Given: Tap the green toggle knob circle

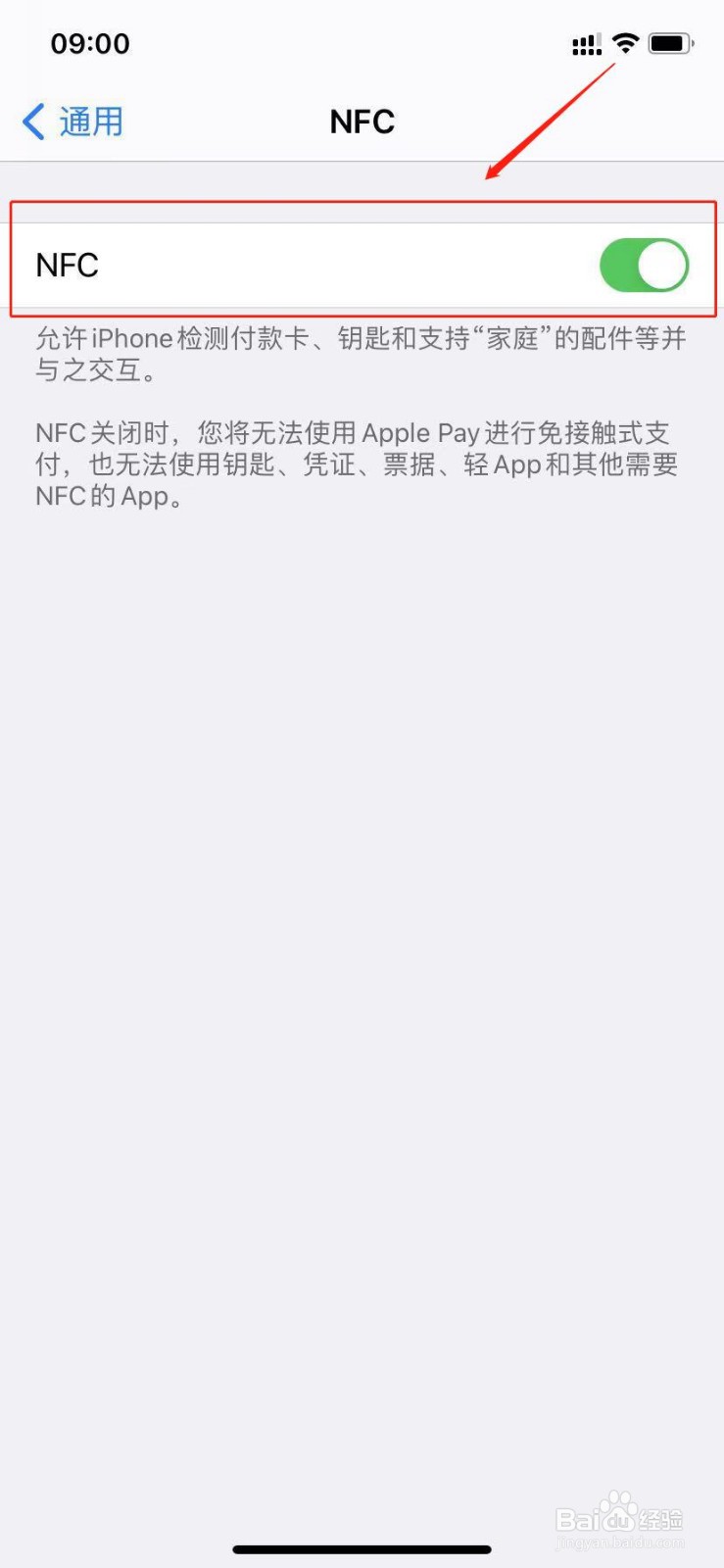Looking at the screenshot, I should 662,265.
